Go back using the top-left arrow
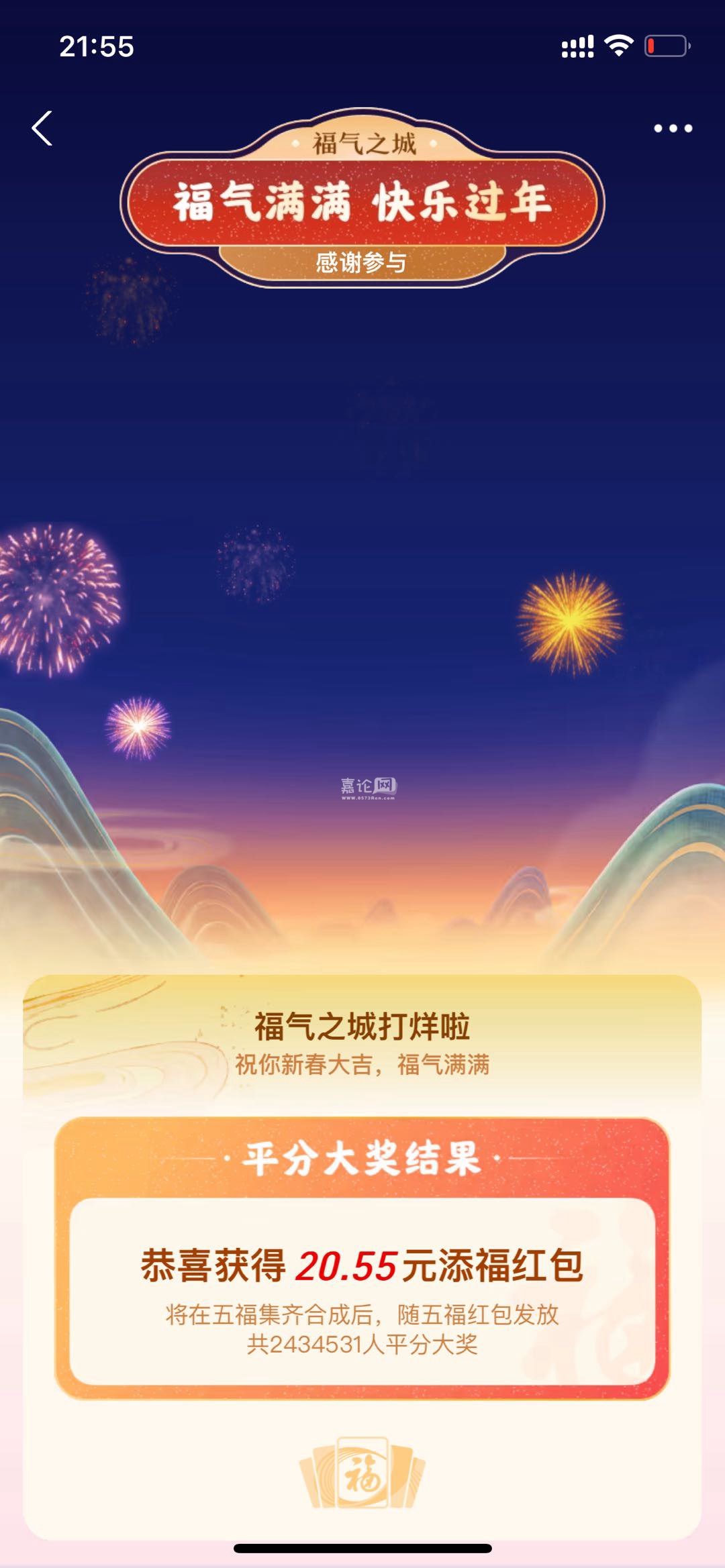This screenshot has width=725, height=1568. (42, 128)
